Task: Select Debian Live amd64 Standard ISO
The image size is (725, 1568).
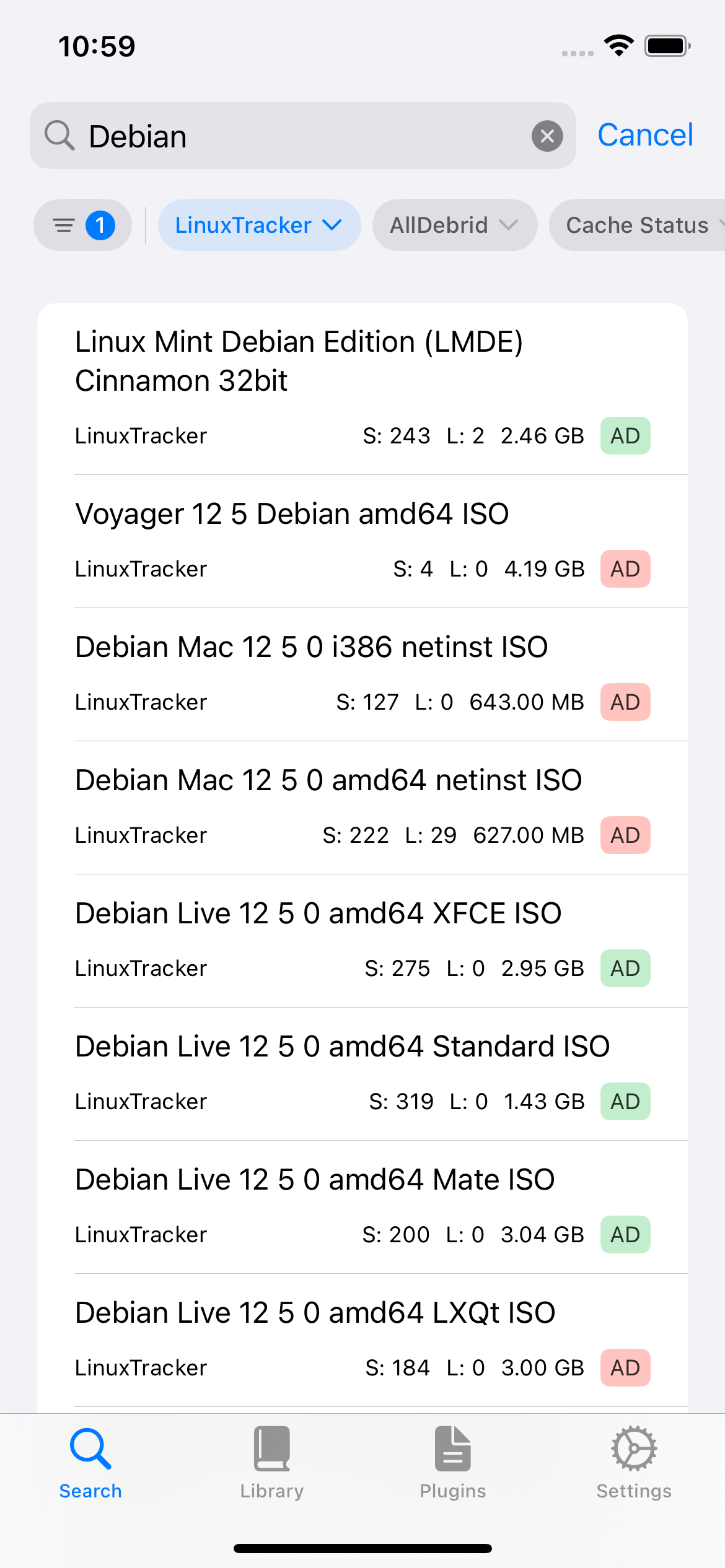Action: [362, 1073]
